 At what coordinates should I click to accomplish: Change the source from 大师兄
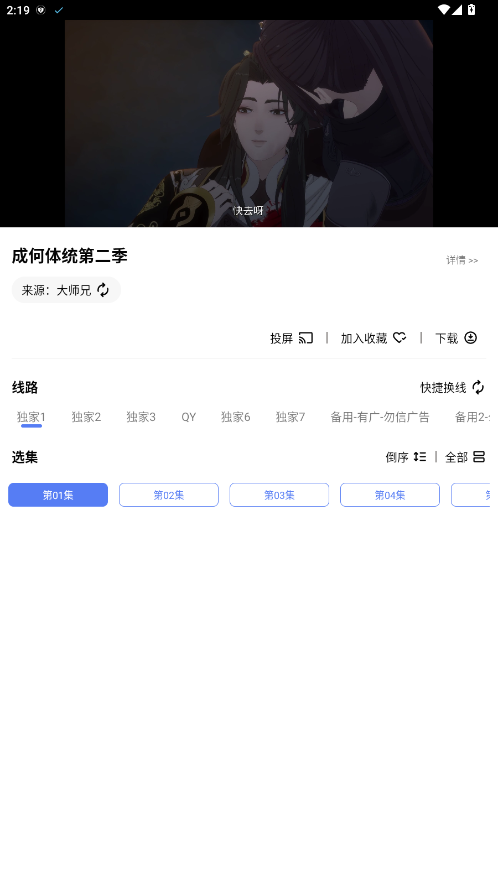(66, 290)
